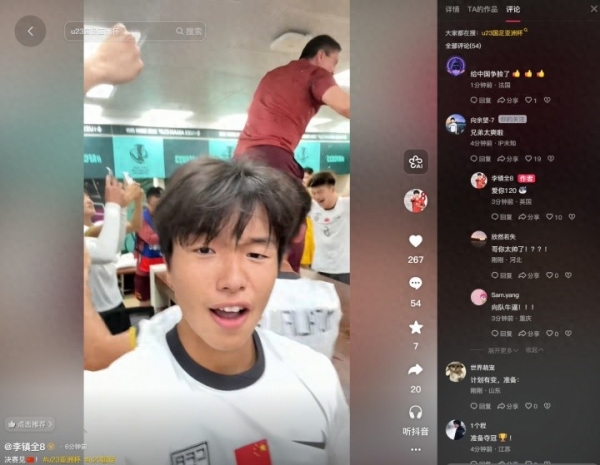Like the comment 兄弟太爽啦
Image resolution: width=600 pixels, height=465 pixels.
pos(529,158)
